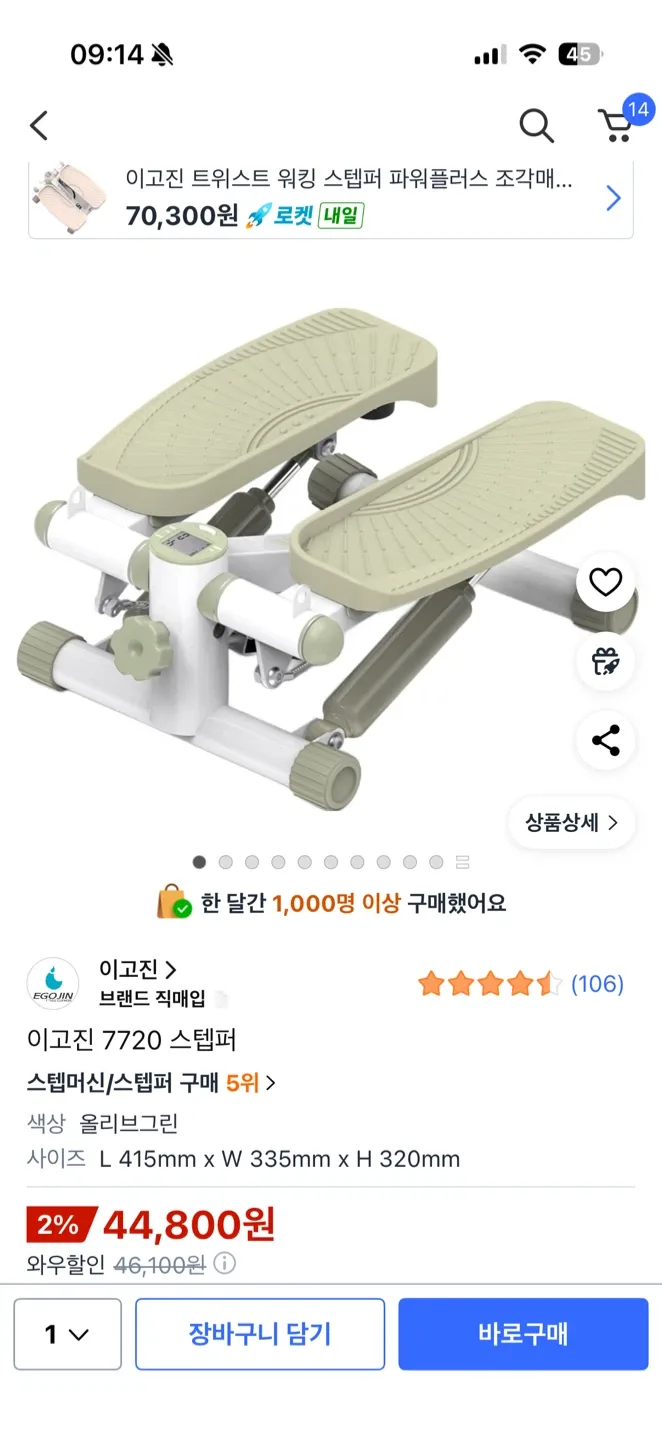Buy now with 바로구매
662x1440 pixels.
click(523, 1334)
